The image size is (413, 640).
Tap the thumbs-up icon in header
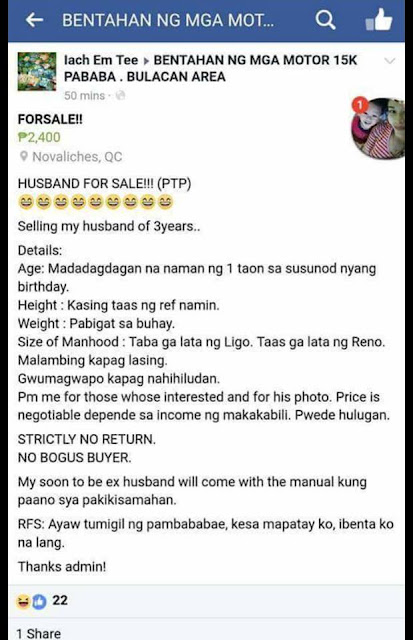point(379,20)
